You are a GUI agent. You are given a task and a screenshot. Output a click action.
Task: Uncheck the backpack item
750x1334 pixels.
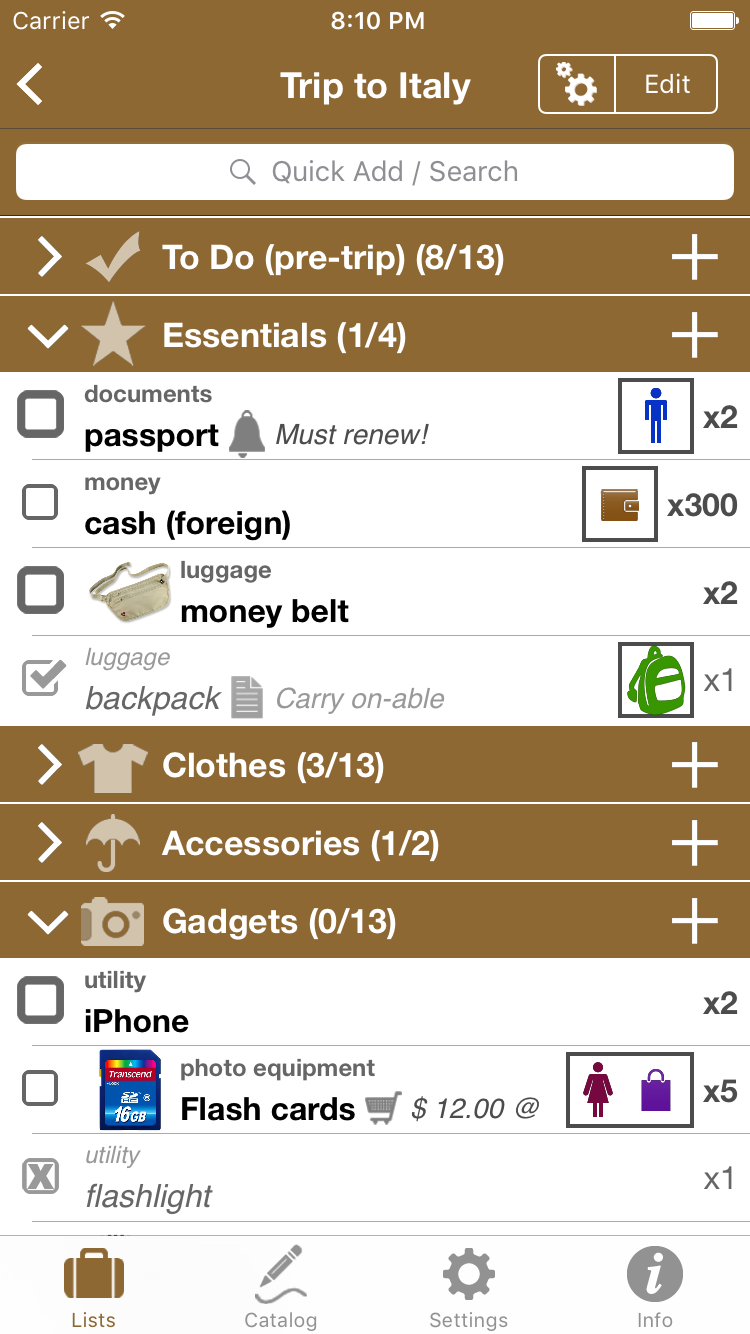click(43, 680)
